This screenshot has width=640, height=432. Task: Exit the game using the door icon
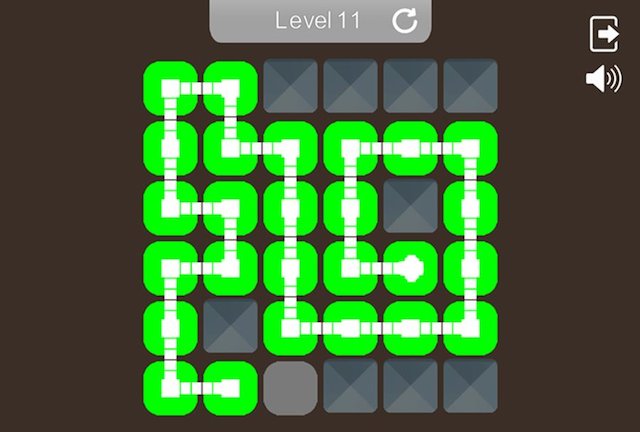click(604, 34)
